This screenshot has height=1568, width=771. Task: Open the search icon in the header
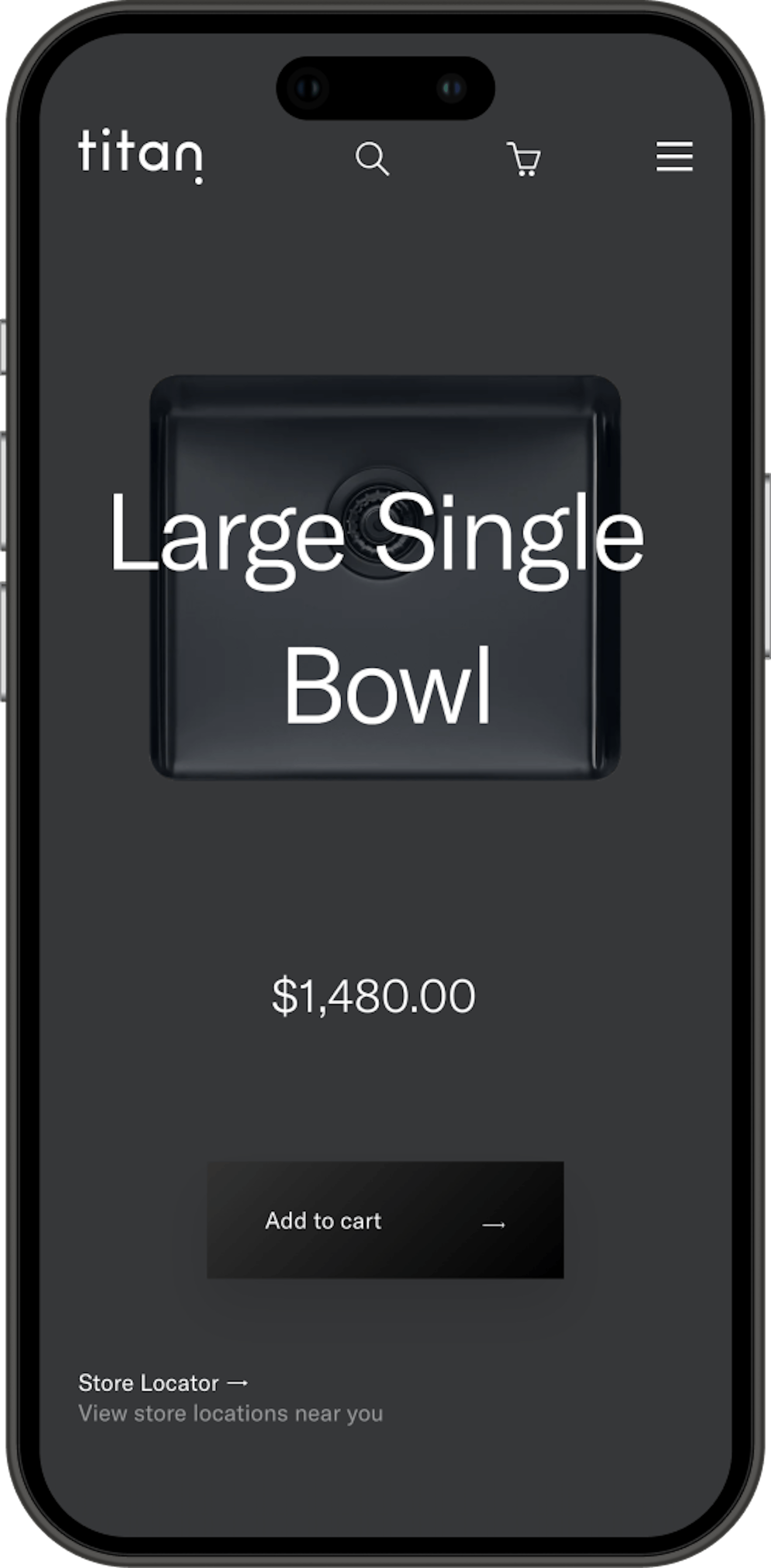tap(372, 159)
